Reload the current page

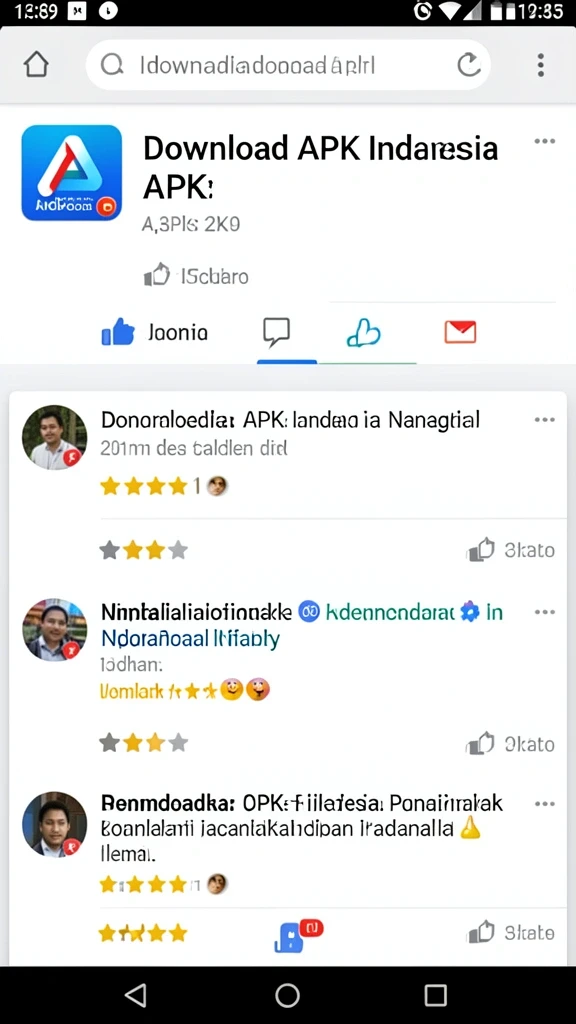coord(468,65)
